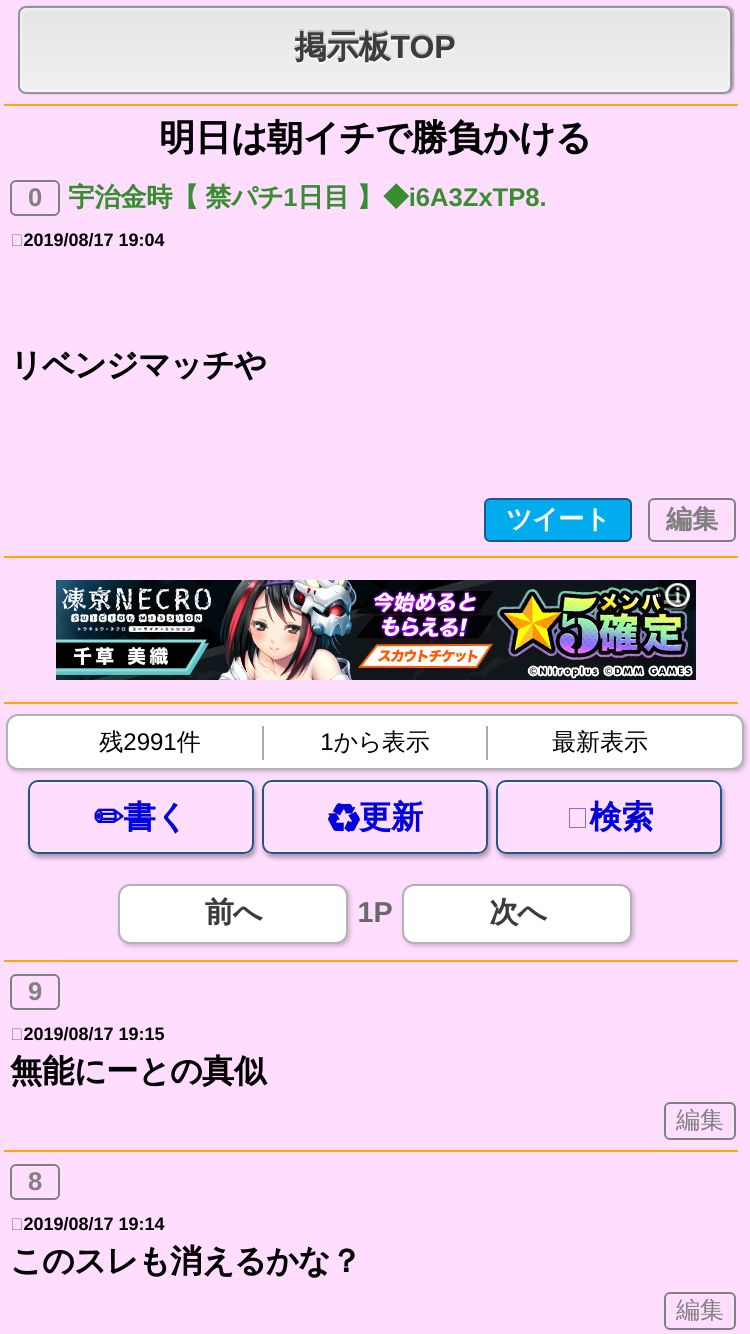This screenshot has height=1334, width=750.
Task: Refresh the thread with 更新
Action: 375,817
